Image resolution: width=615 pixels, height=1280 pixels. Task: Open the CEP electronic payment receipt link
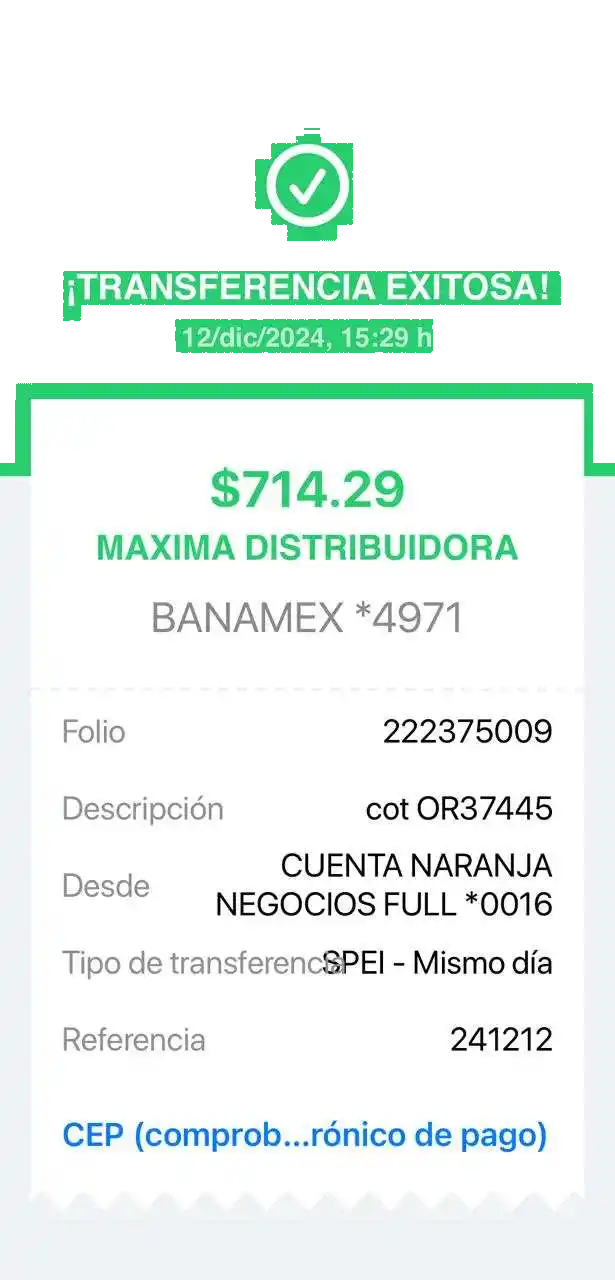click(x=305, y=1135)
